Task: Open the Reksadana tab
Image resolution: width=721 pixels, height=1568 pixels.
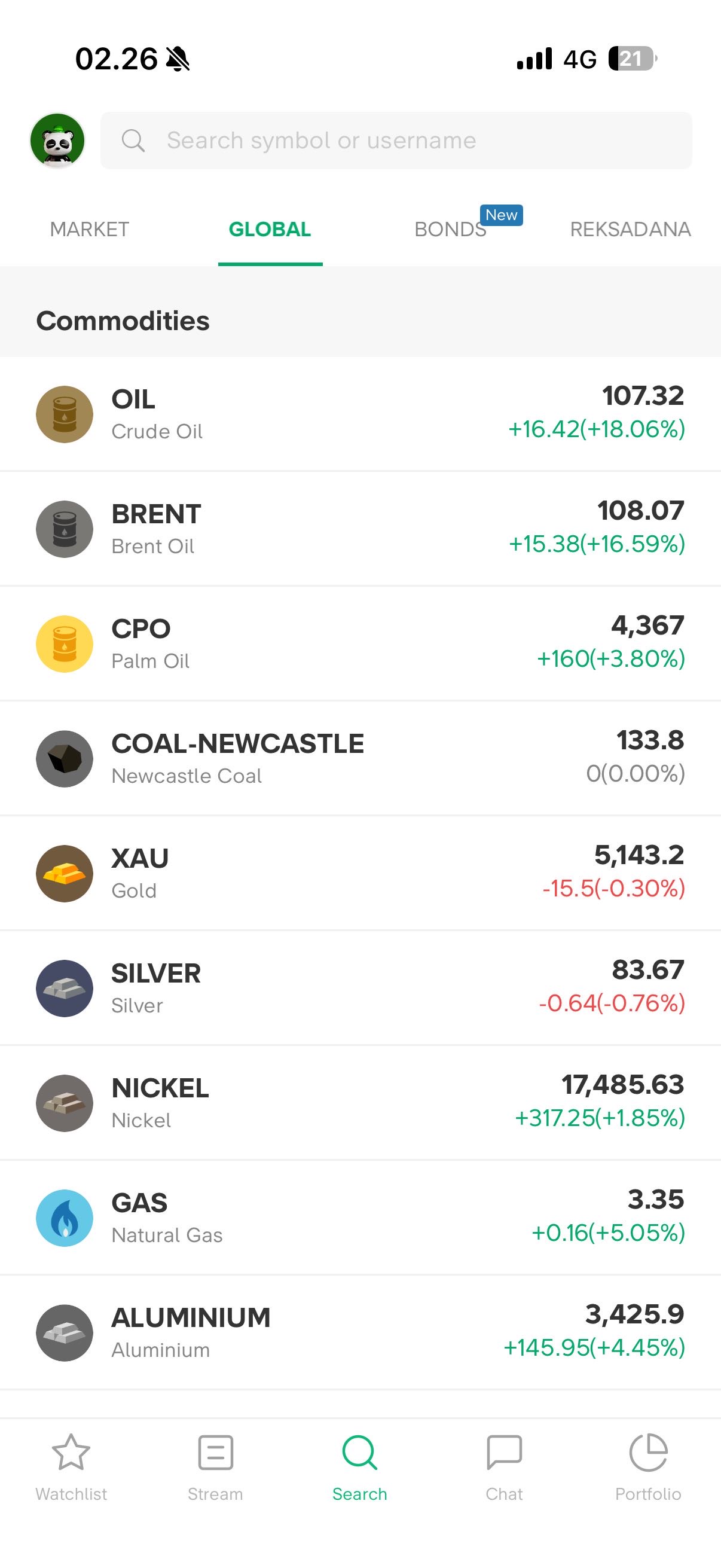Action: pyautogui.click(x=630, y=230)
